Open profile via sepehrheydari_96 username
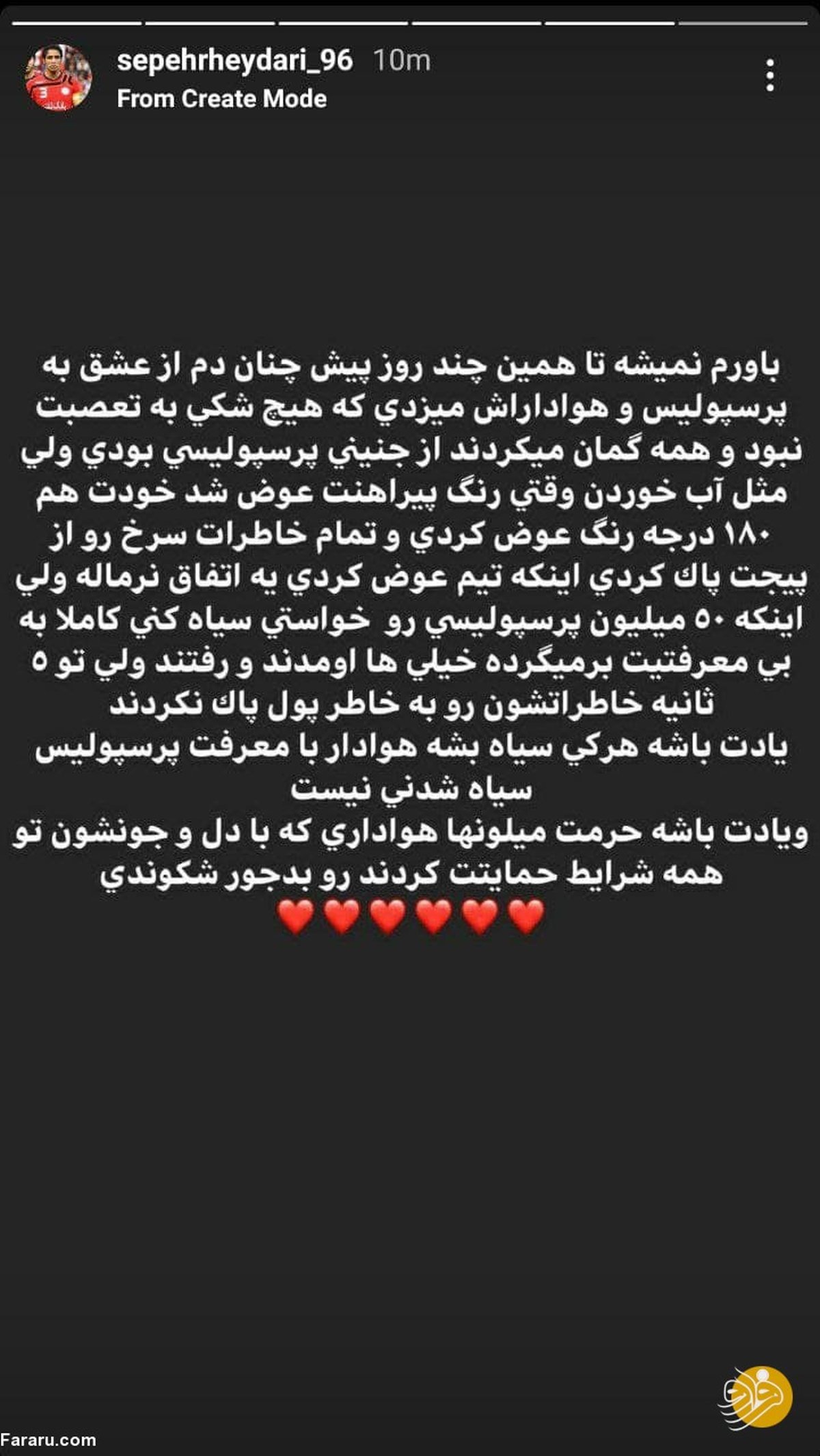The width and height of the screenshot is (820, 1456). point(236,61)
